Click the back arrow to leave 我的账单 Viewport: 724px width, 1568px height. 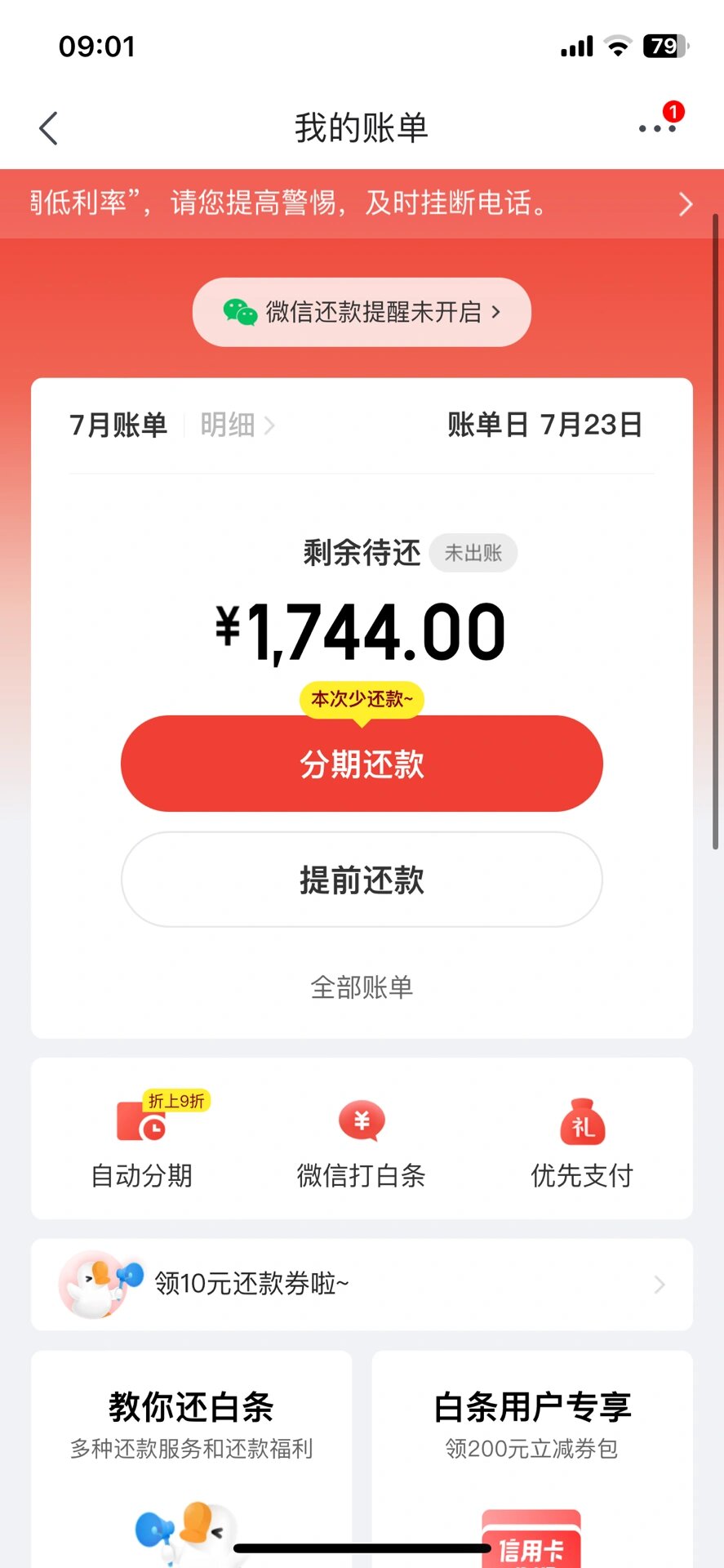point(48,127)
